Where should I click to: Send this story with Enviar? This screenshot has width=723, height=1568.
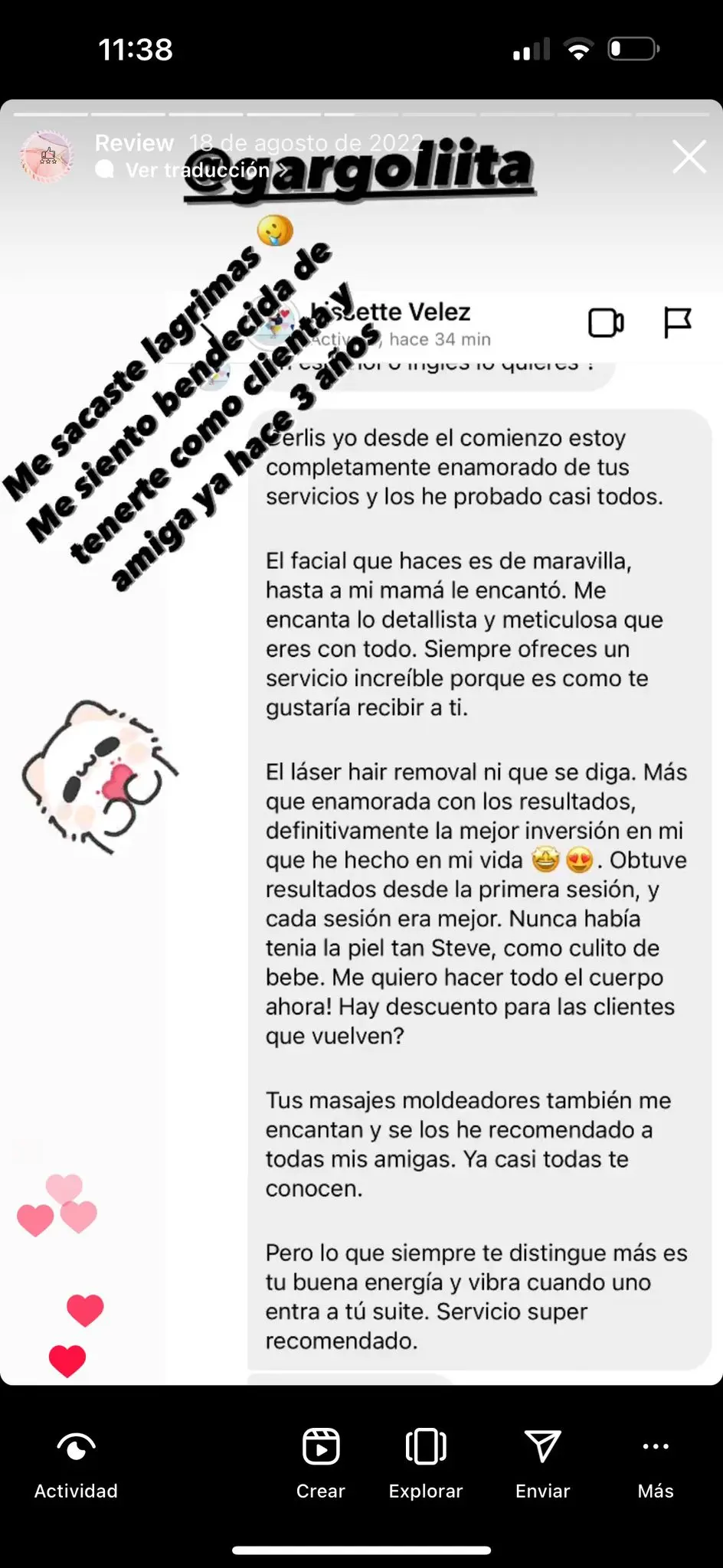(x=542, y=1464)
